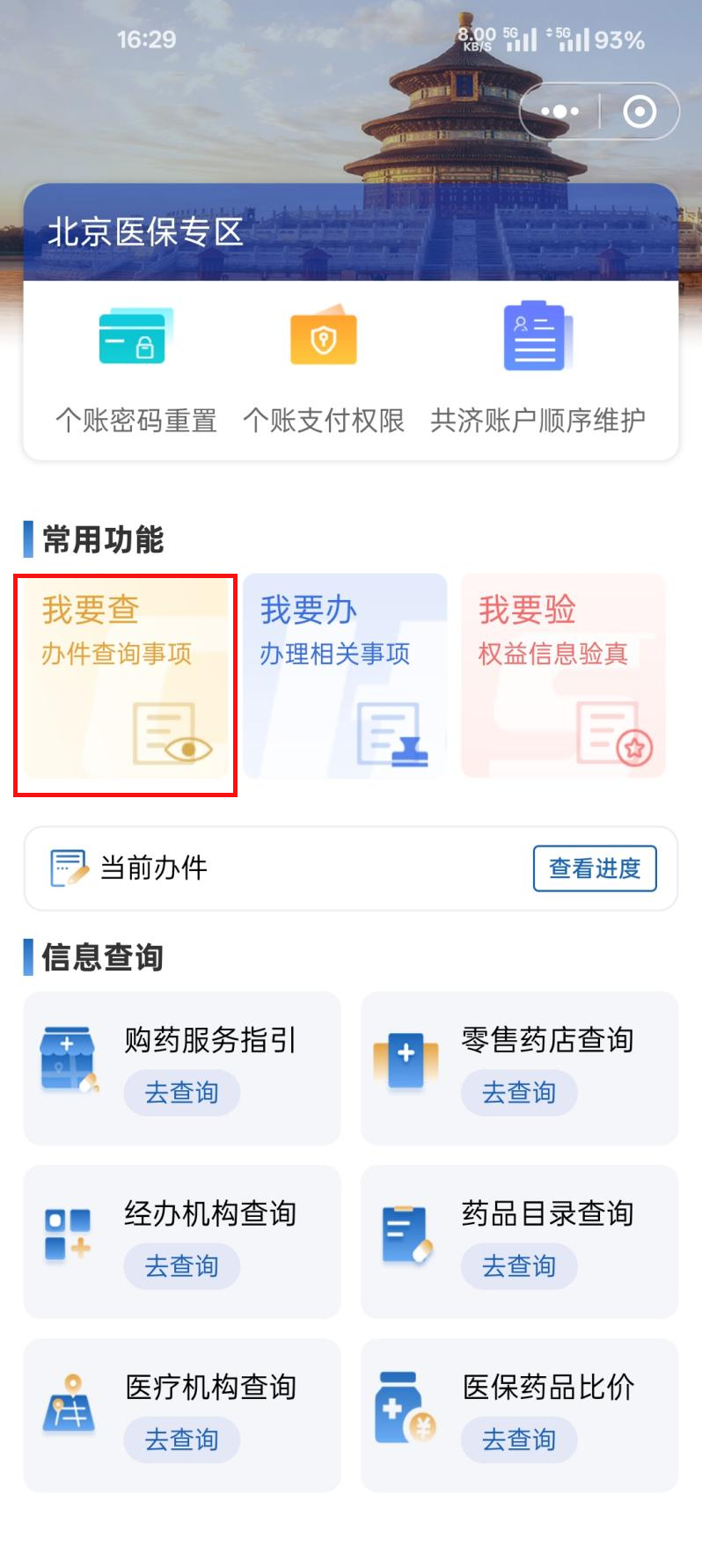The height and width of the screenshot is (1568, 702).
Task: Tap 去查询 under 医保药品比价
Action: click(519, 1440)
